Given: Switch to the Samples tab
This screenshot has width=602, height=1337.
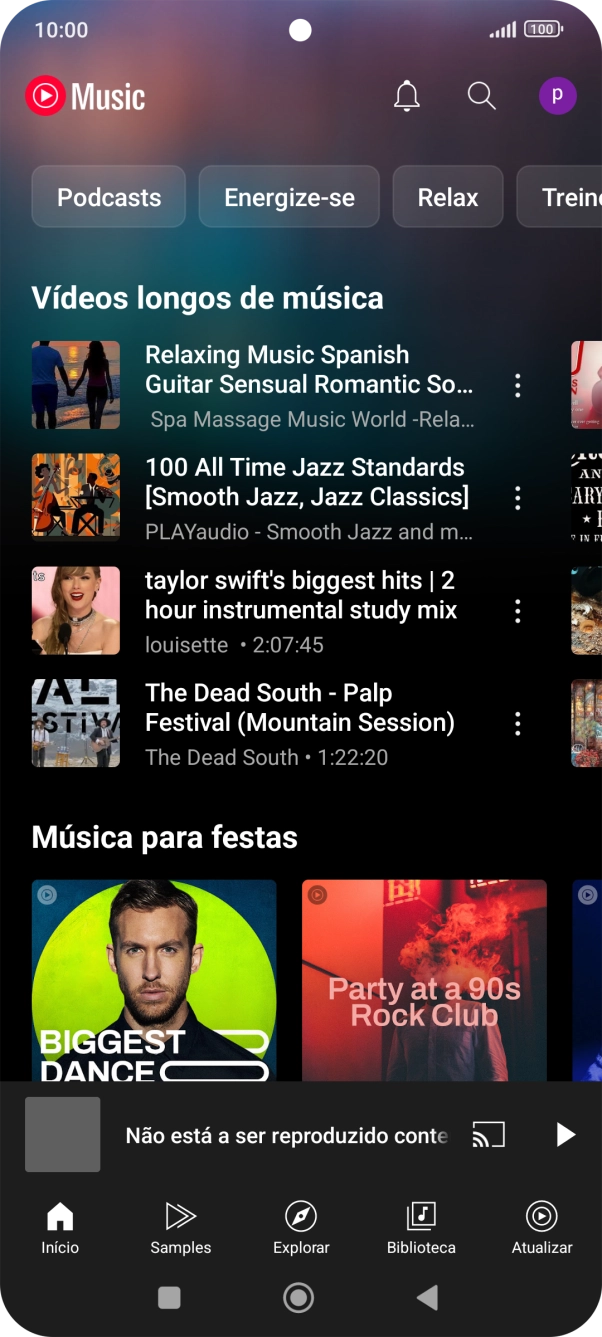Looking at the screenshot, I should (x=181, y=1228).
